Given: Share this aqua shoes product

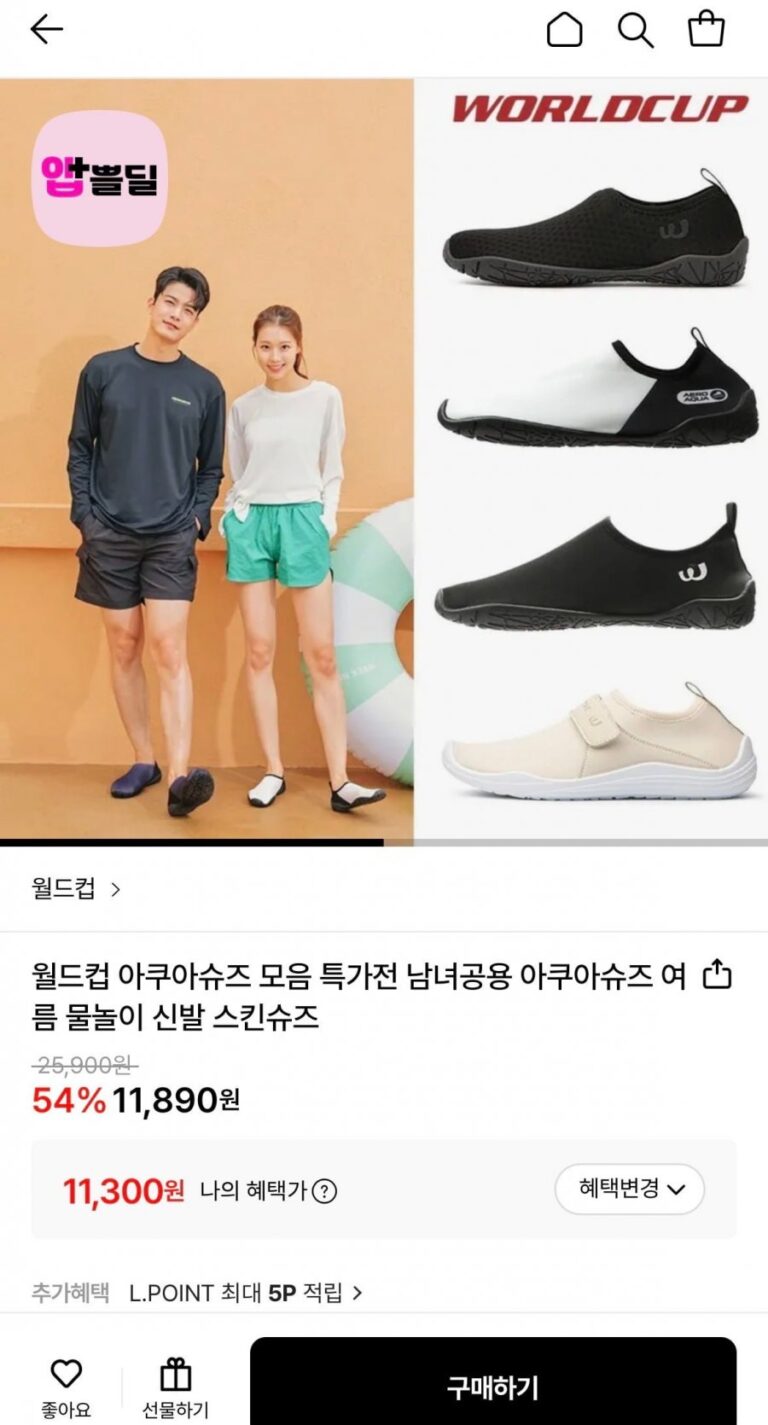Looking at the screenshot, I should pyautogui.click(x=717, y=975).
